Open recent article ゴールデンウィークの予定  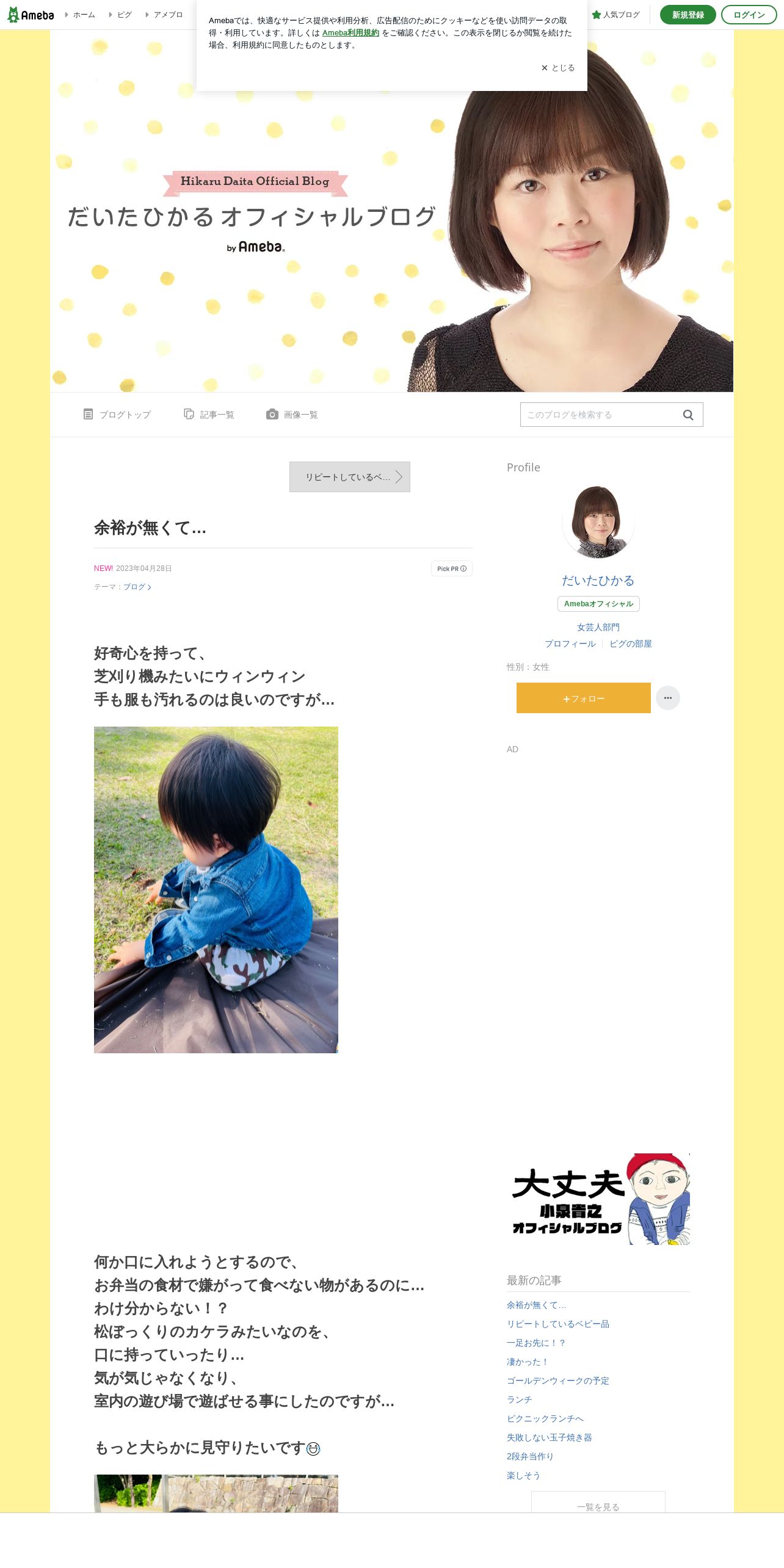point(558,1381)
